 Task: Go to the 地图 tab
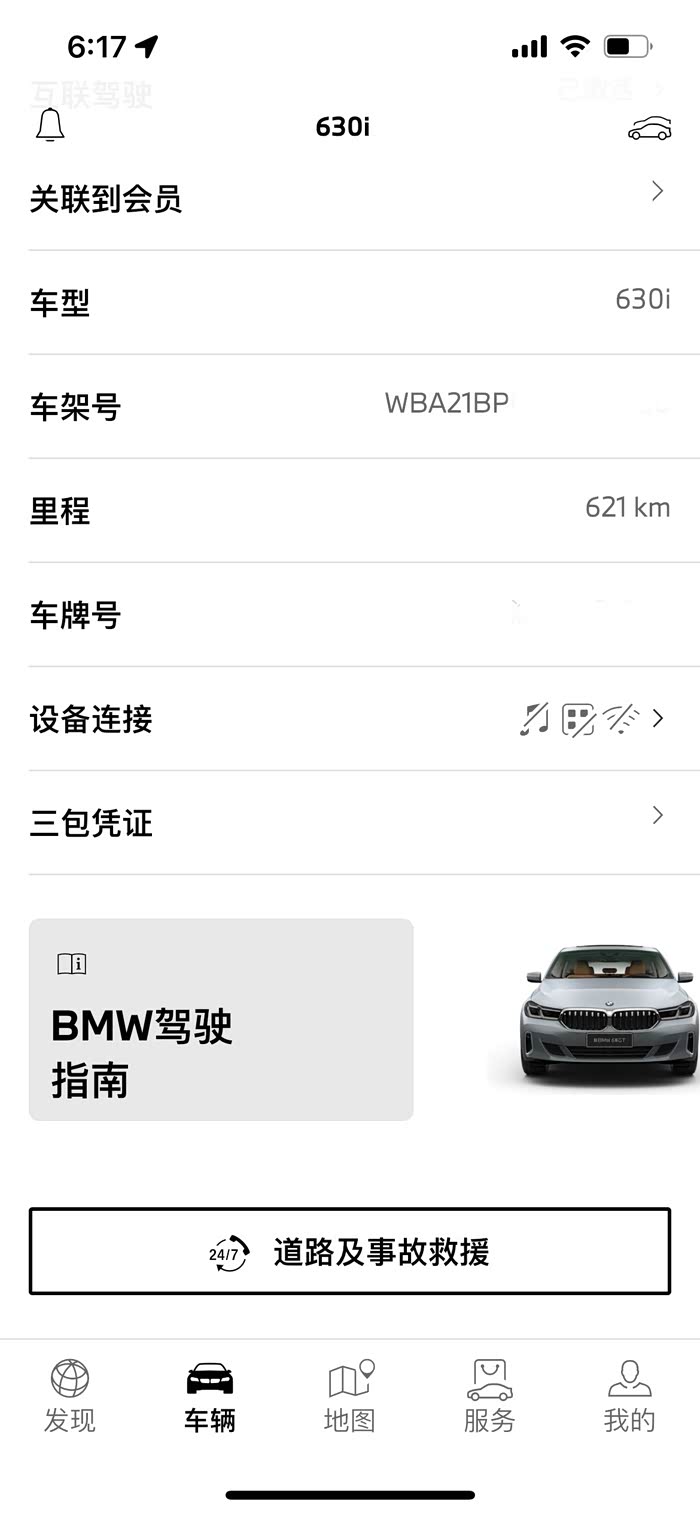(350, 1396)
